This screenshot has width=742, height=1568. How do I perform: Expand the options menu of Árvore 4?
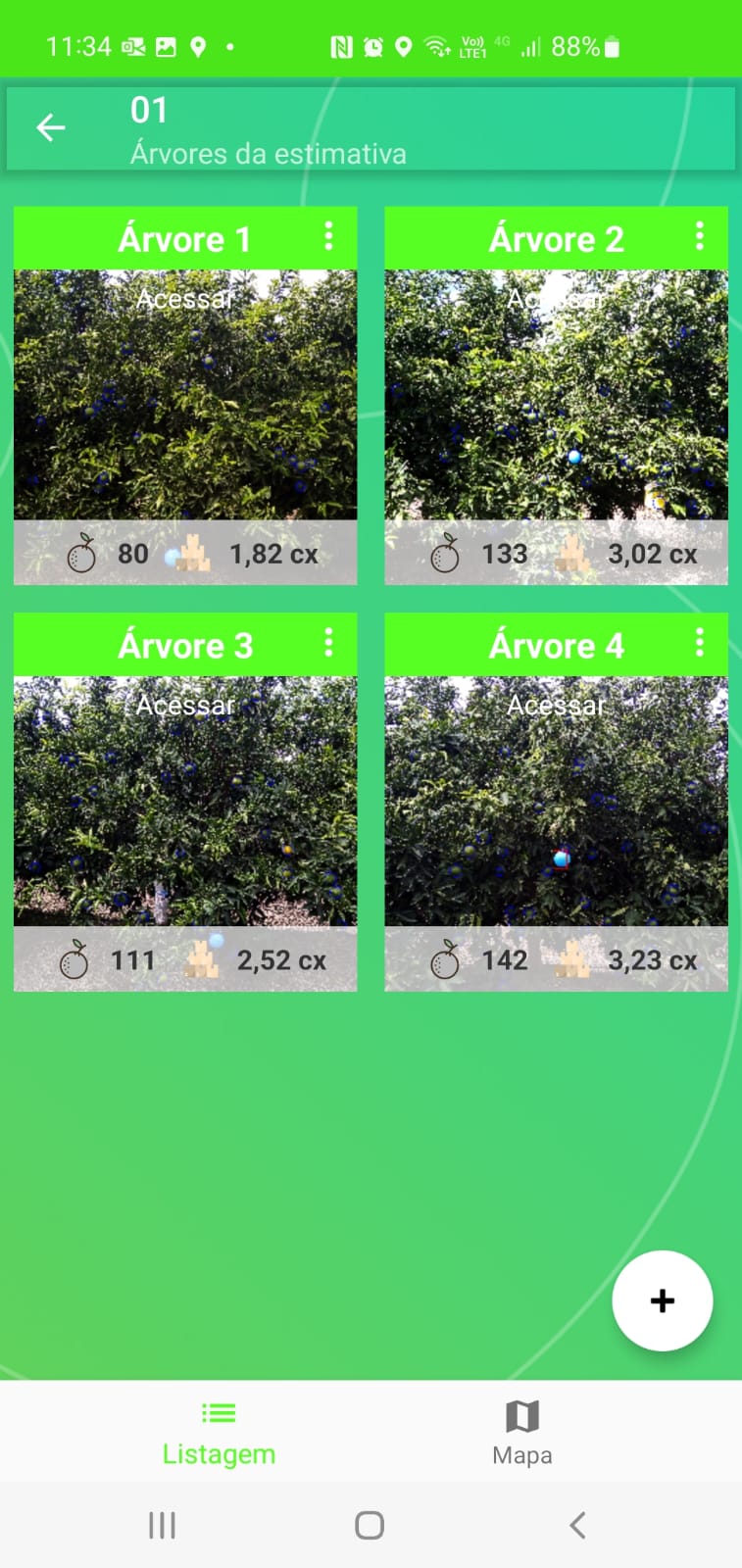tap(700, 643)
